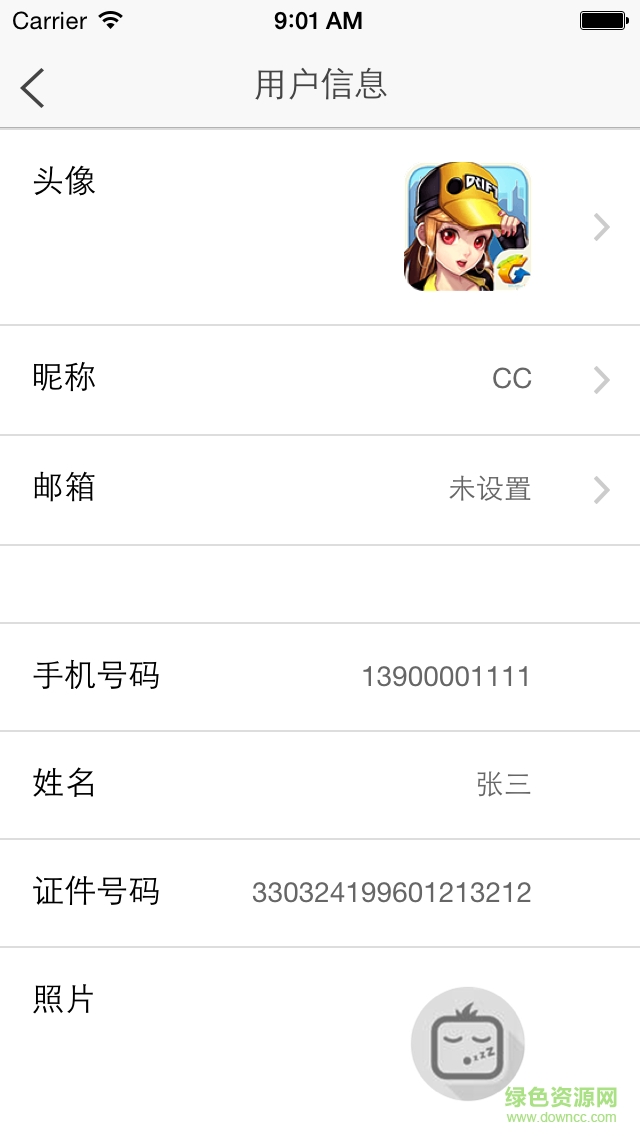Viewport: 640px width, 1136px height.
Task: Go back from 用户信息 page
Action: (x=33, y=87)
